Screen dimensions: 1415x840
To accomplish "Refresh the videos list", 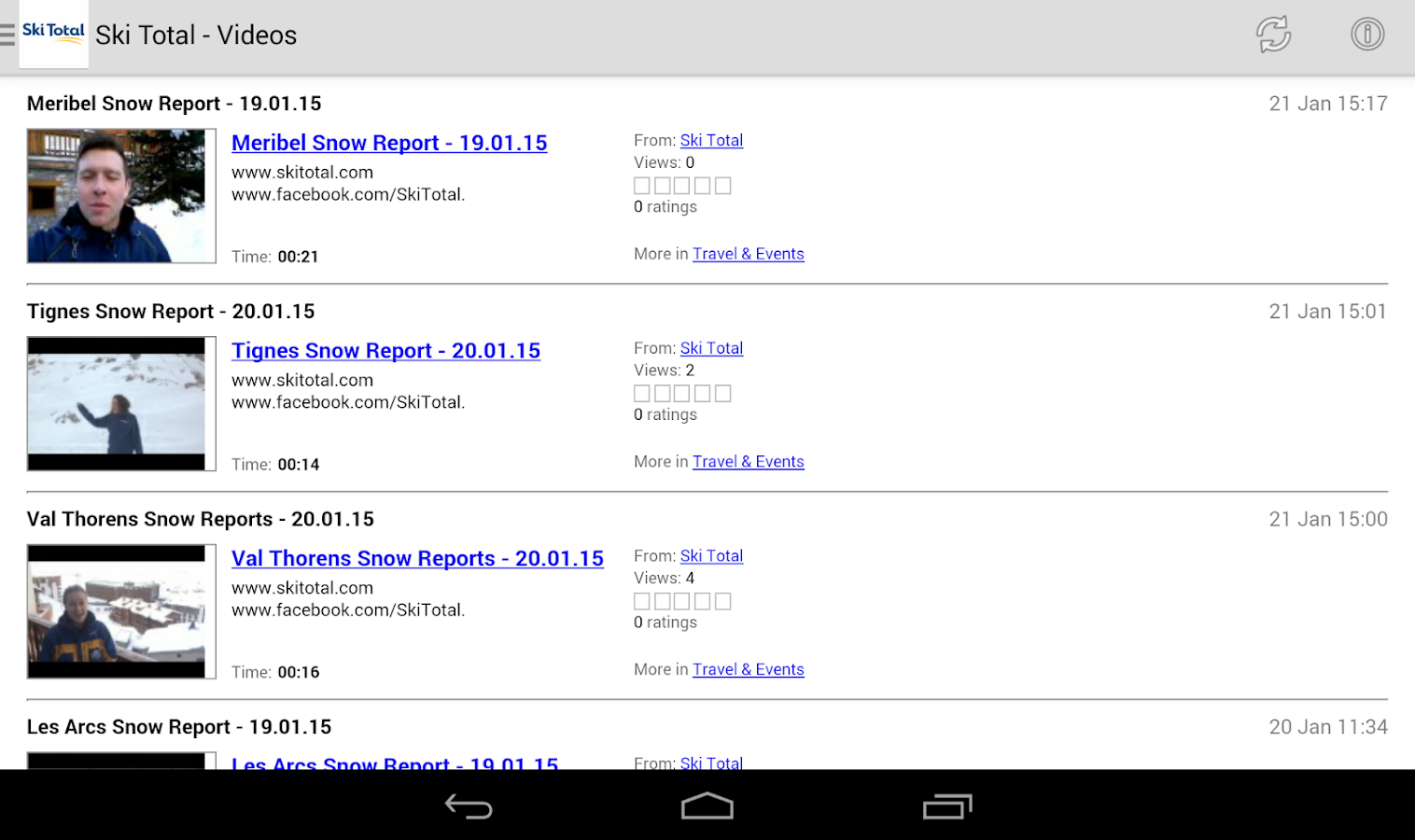I will click(x=1273, y=35).
